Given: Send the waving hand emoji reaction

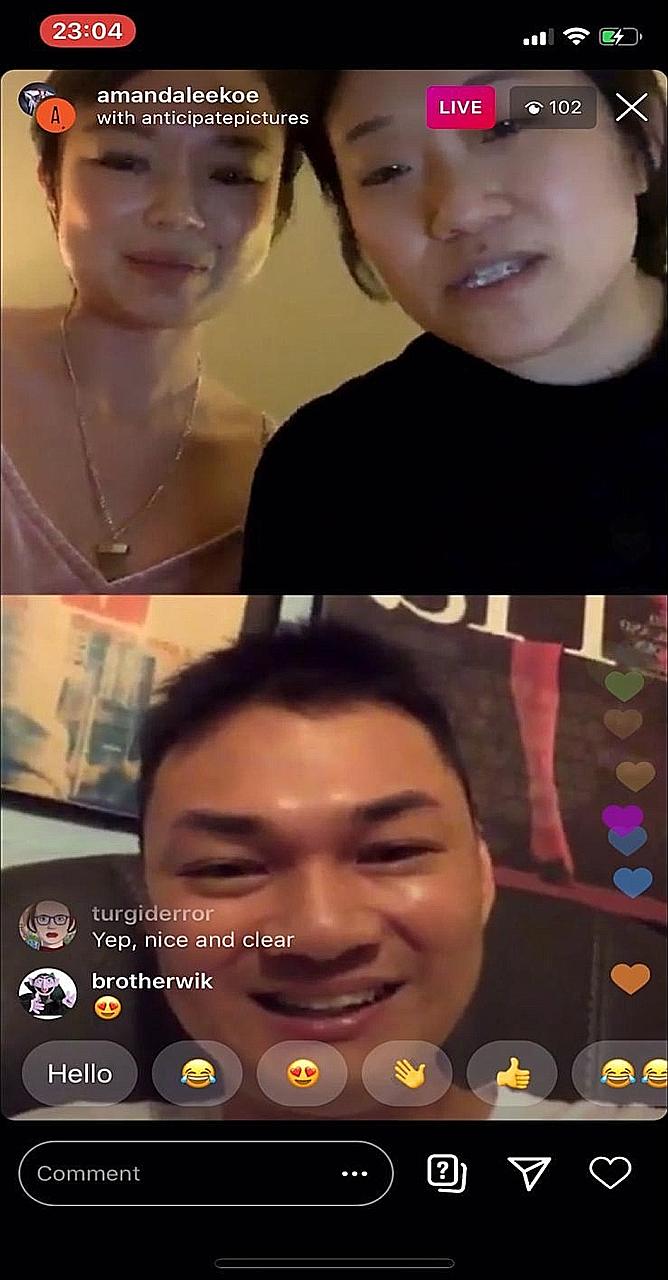Looking at the screenshot, I should (407, 1073).
